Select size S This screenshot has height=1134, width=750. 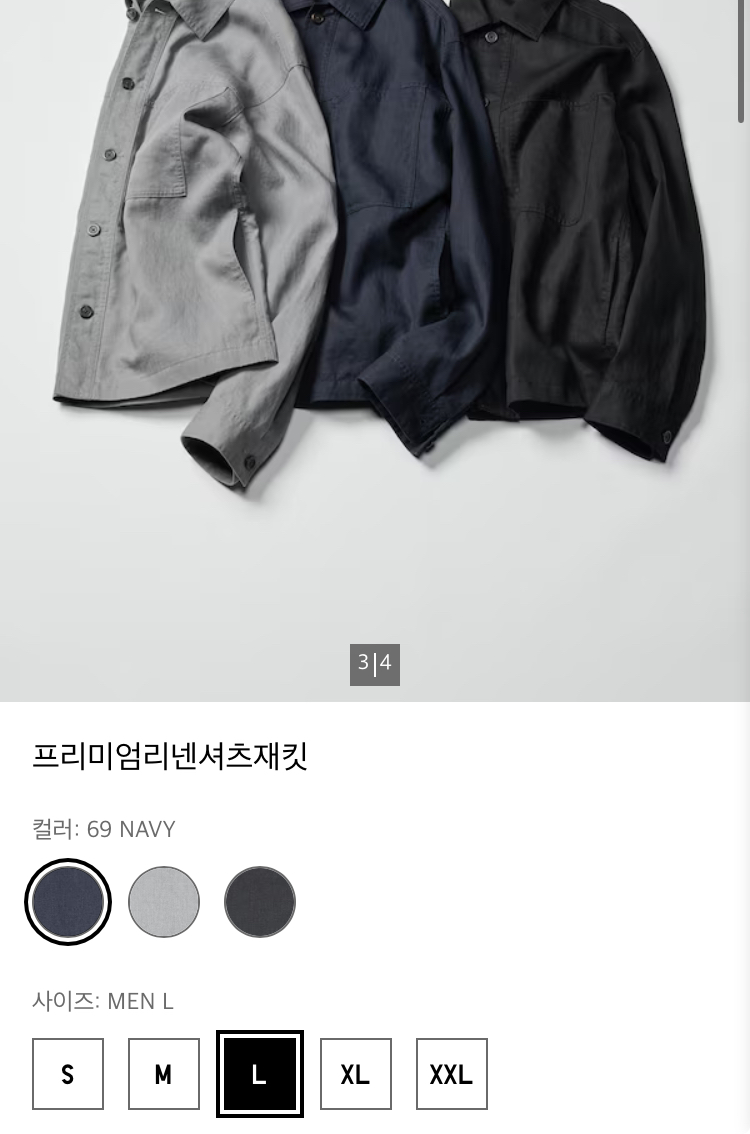pos(68,1074)
